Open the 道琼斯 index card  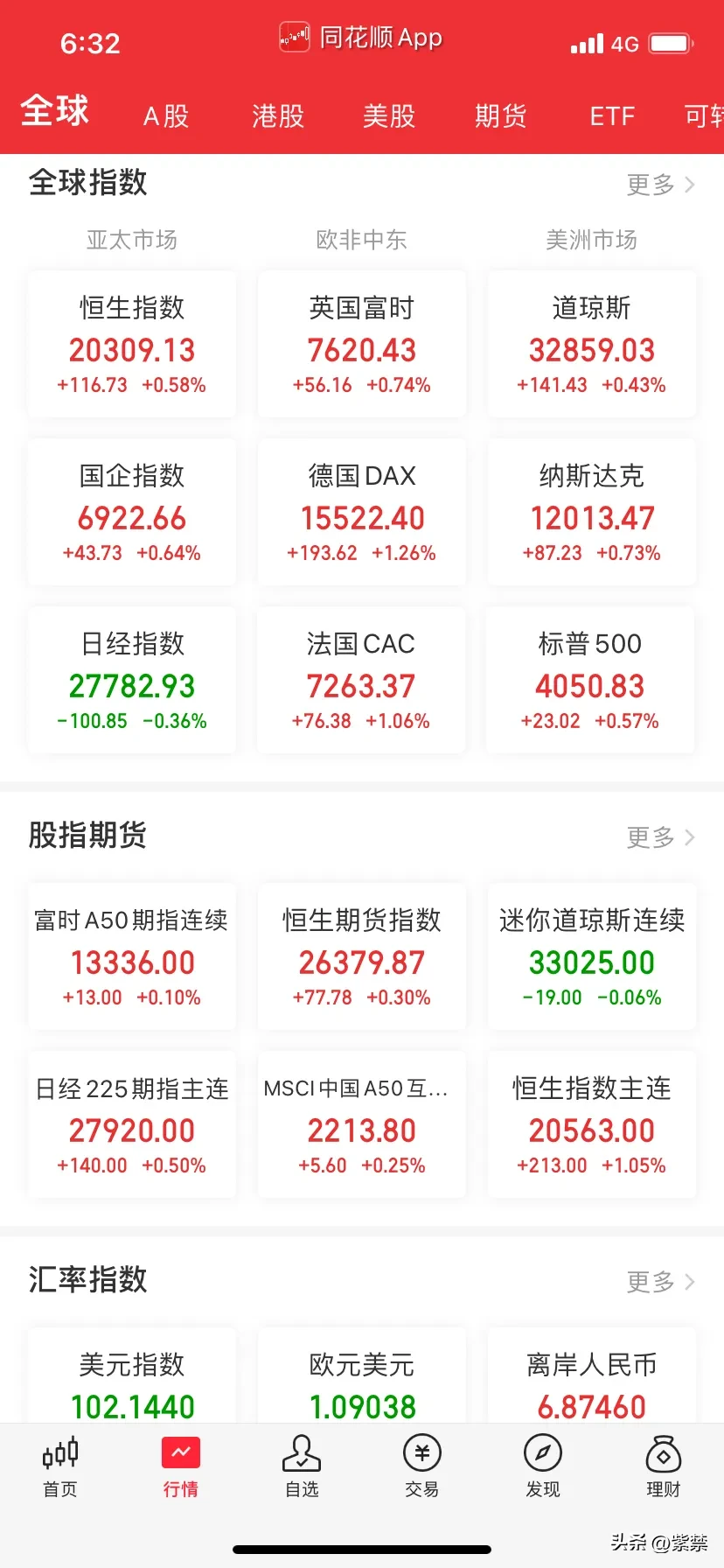point(592,344)
